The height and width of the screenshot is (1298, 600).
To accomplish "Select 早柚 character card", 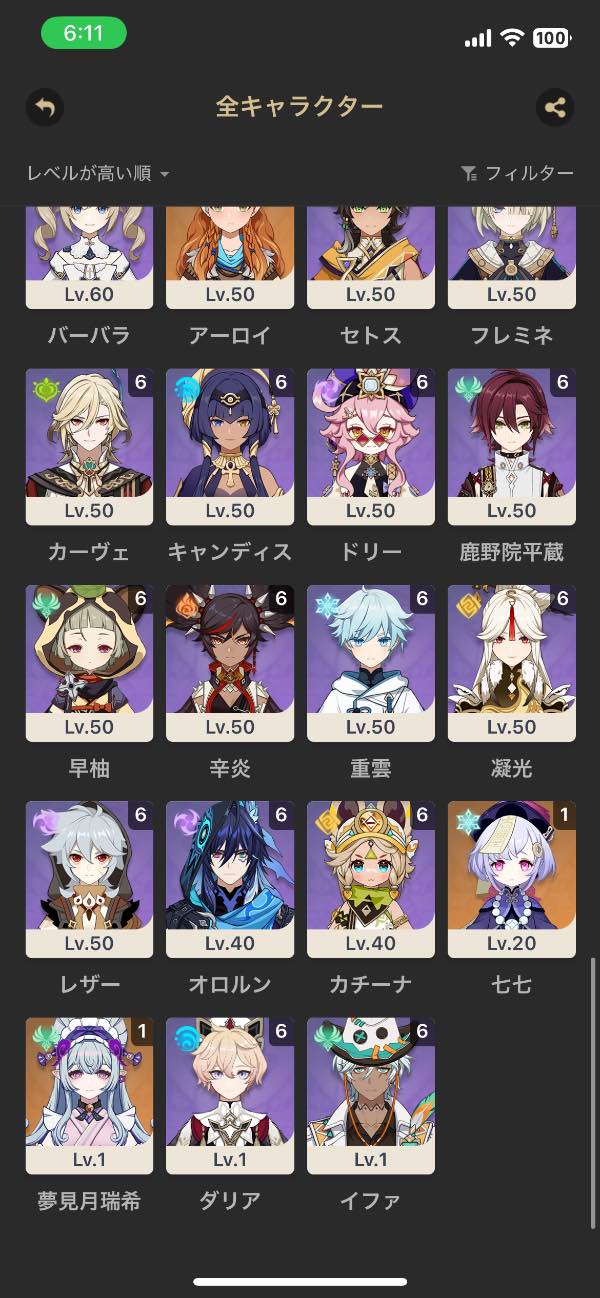I will [89, 662].
